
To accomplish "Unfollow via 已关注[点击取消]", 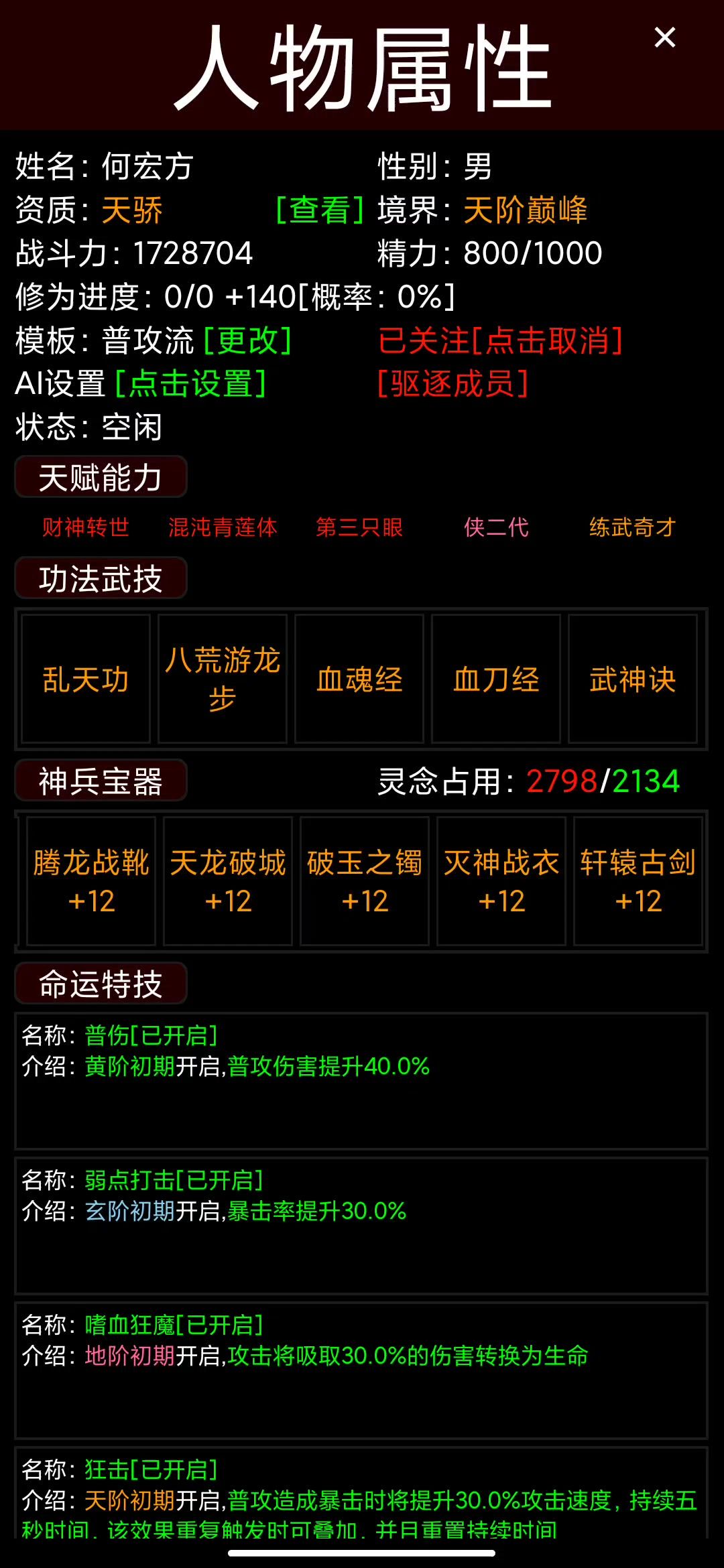I will pos(500,340).
